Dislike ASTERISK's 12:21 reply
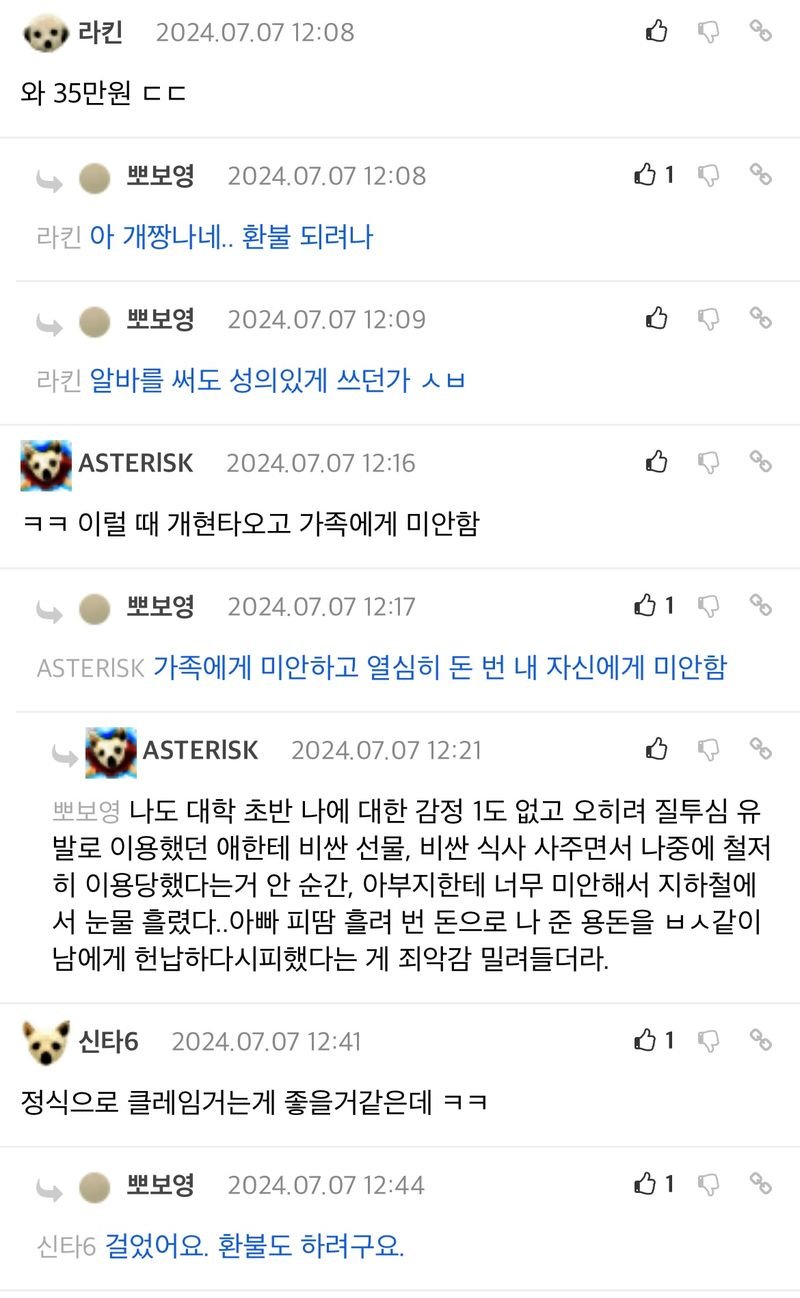The image size is (800, 1298). coord(708,749)
